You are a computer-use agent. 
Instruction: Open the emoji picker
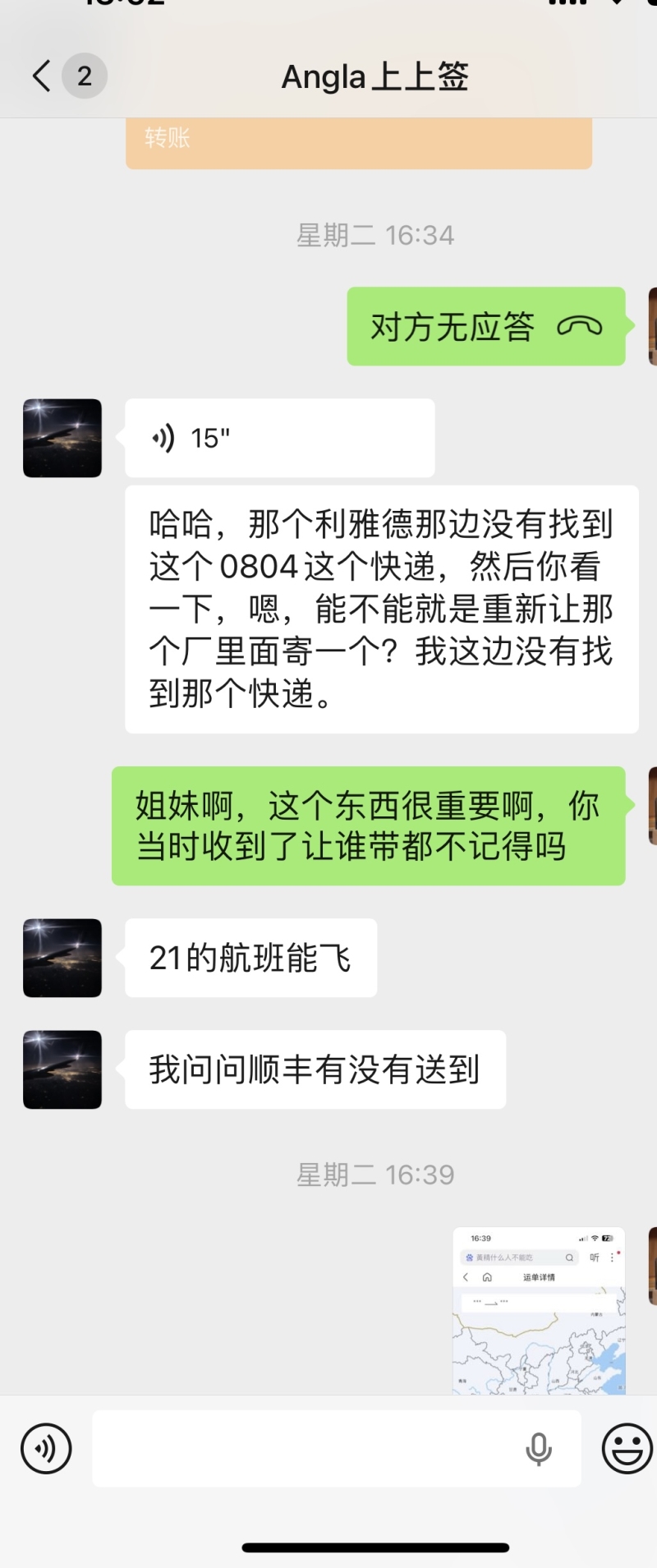(x=627, y=1448)
